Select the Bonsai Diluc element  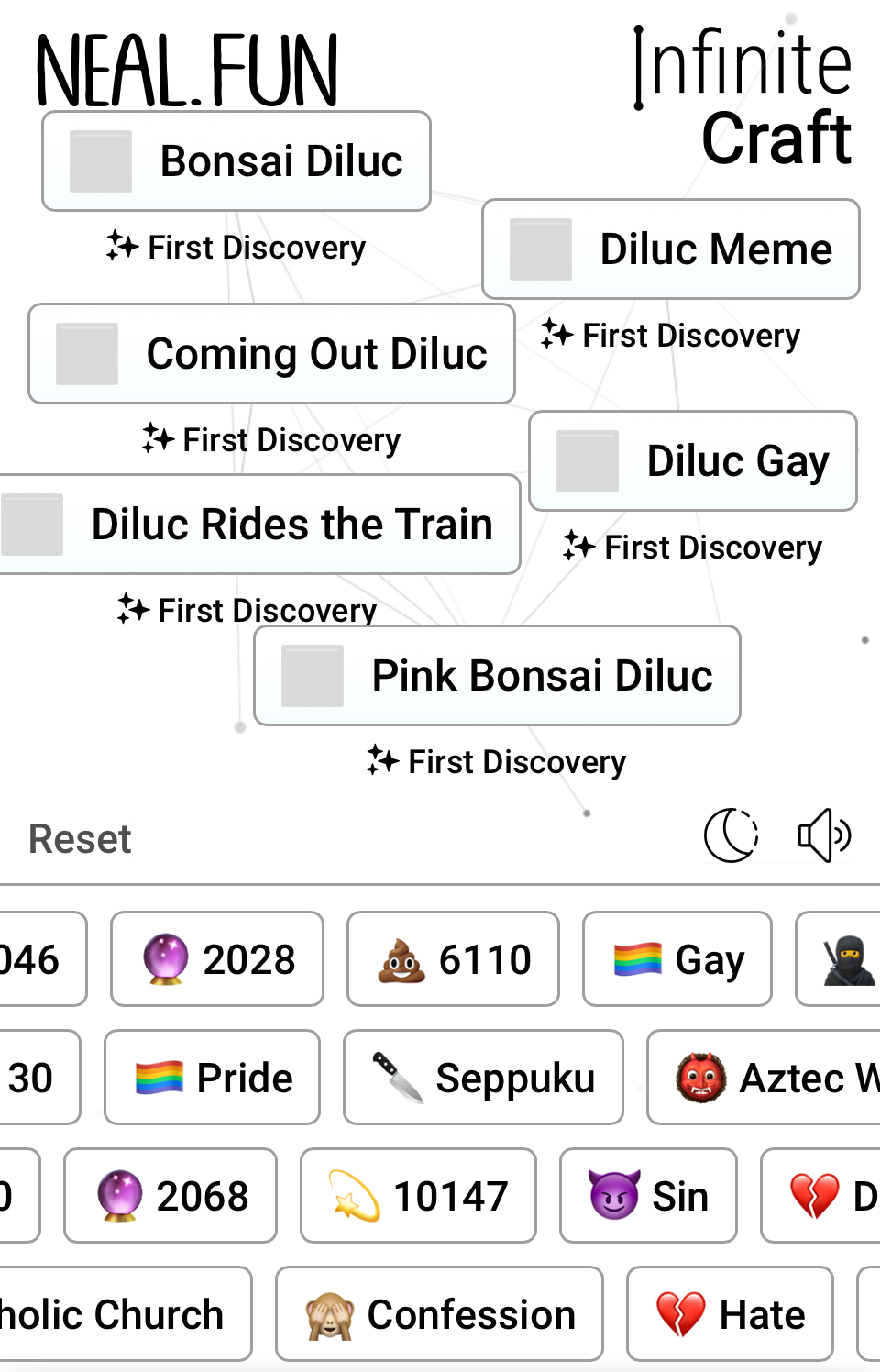236,161
